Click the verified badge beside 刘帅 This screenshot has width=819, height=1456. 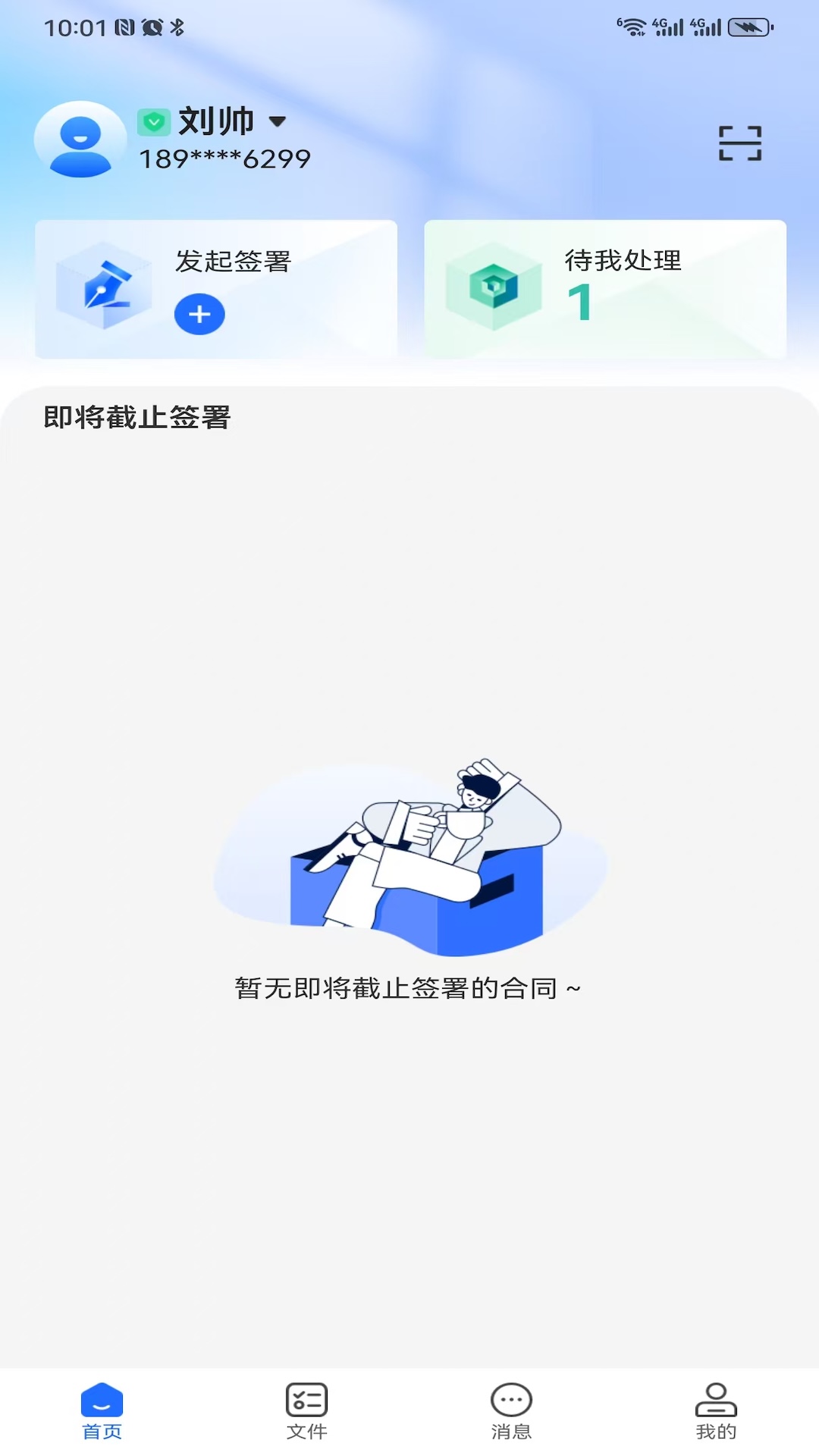pyautogui.click(x=152, y=121)
